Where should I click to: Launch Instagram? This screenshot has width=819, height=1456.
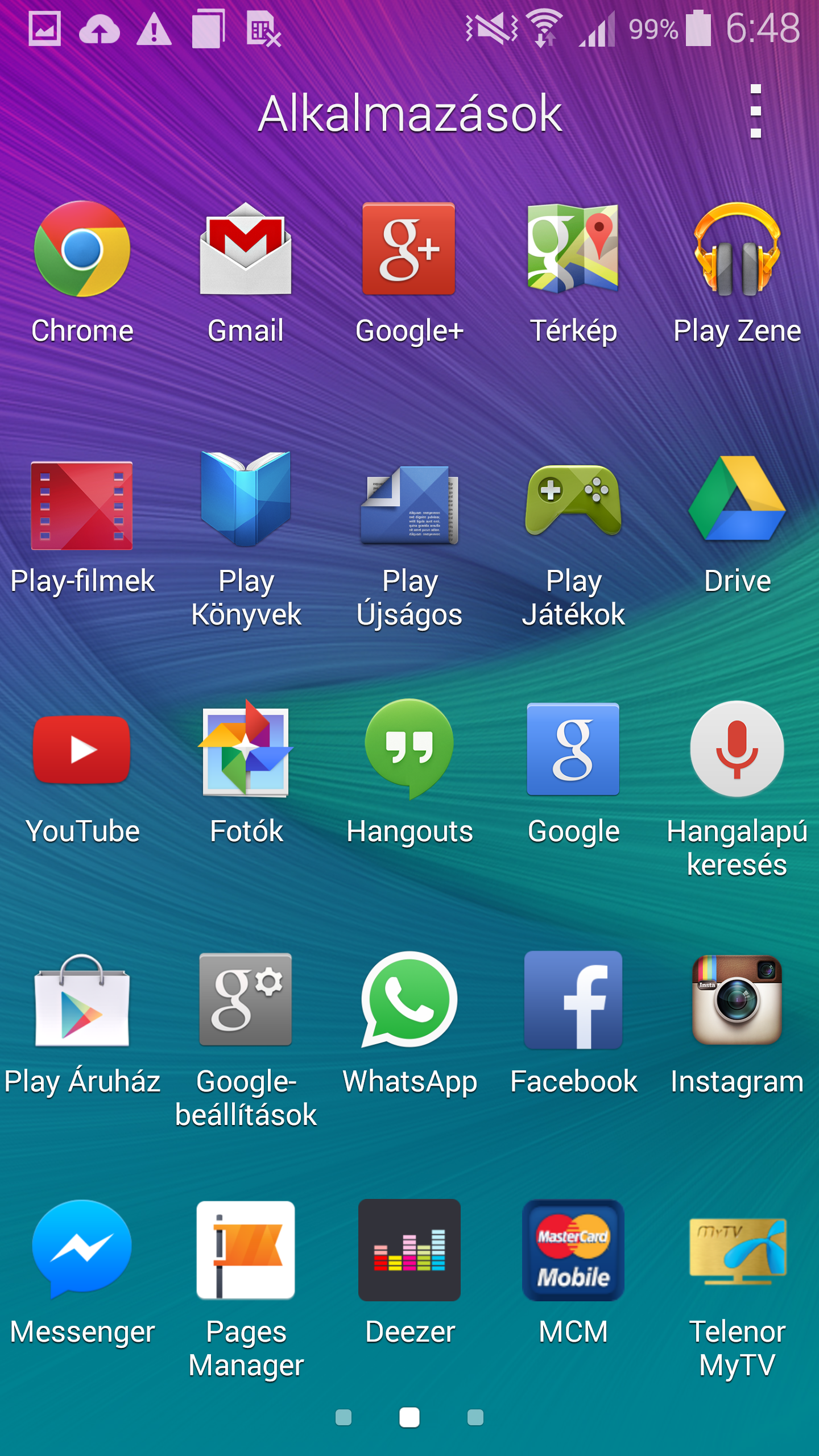pos(737,1001)
